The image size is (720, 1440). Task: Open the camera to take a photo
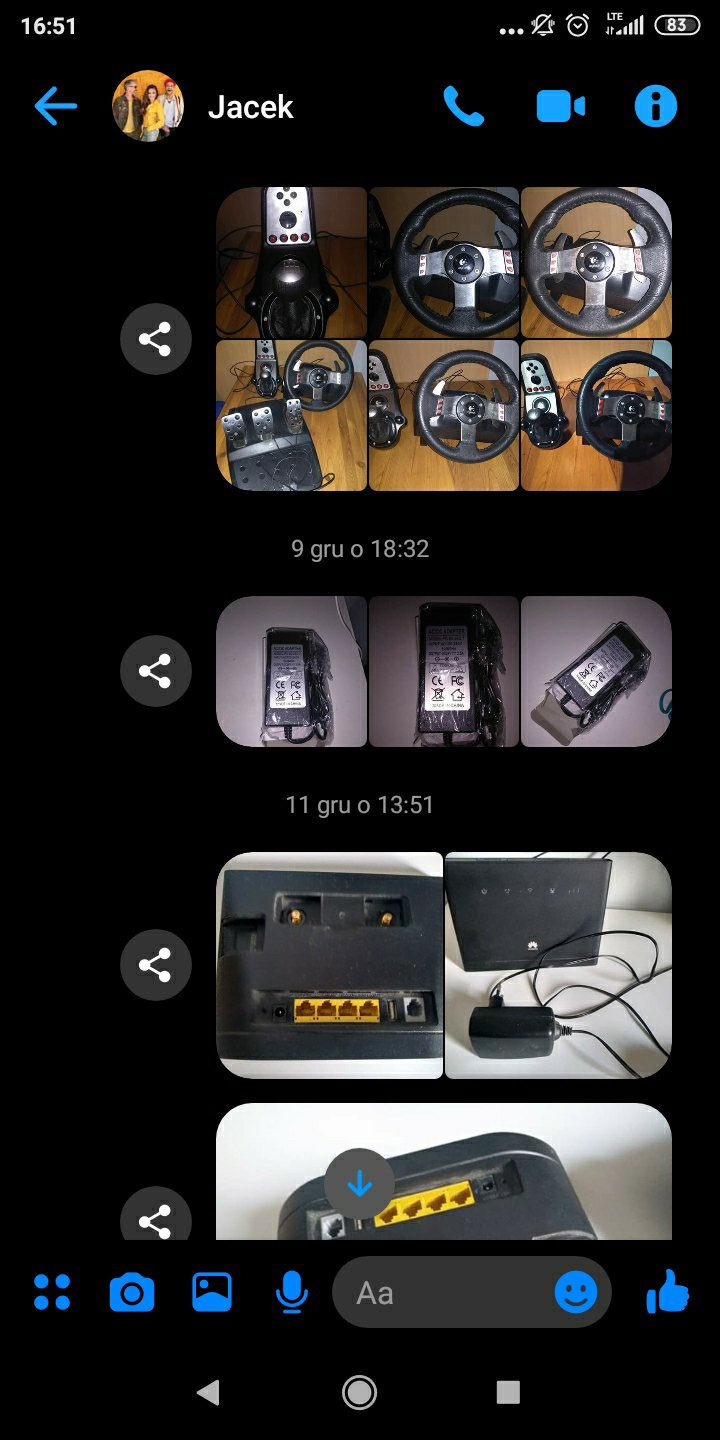coord(132,1292)
